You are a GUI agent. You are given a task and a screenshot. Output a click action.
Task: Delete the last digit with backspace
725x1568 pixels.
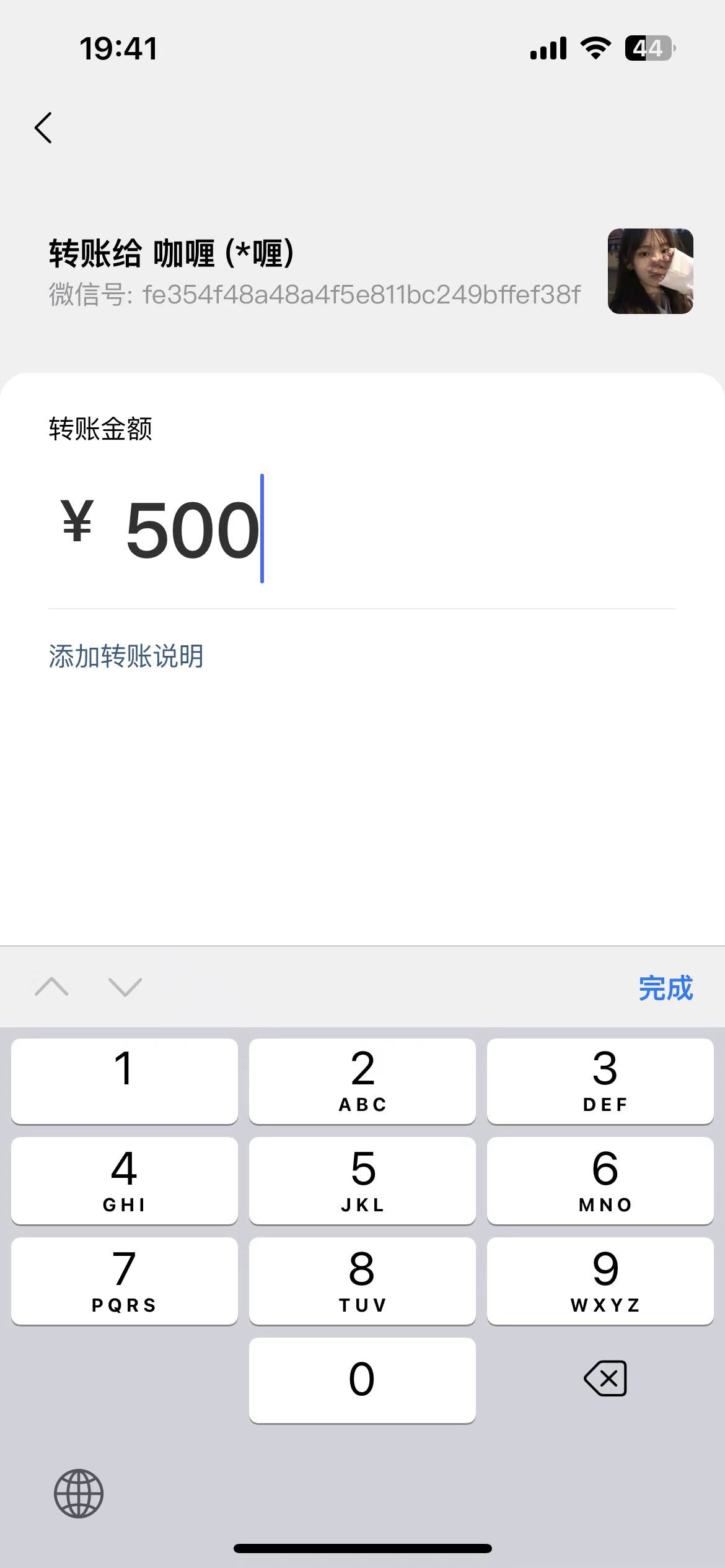605,1379
